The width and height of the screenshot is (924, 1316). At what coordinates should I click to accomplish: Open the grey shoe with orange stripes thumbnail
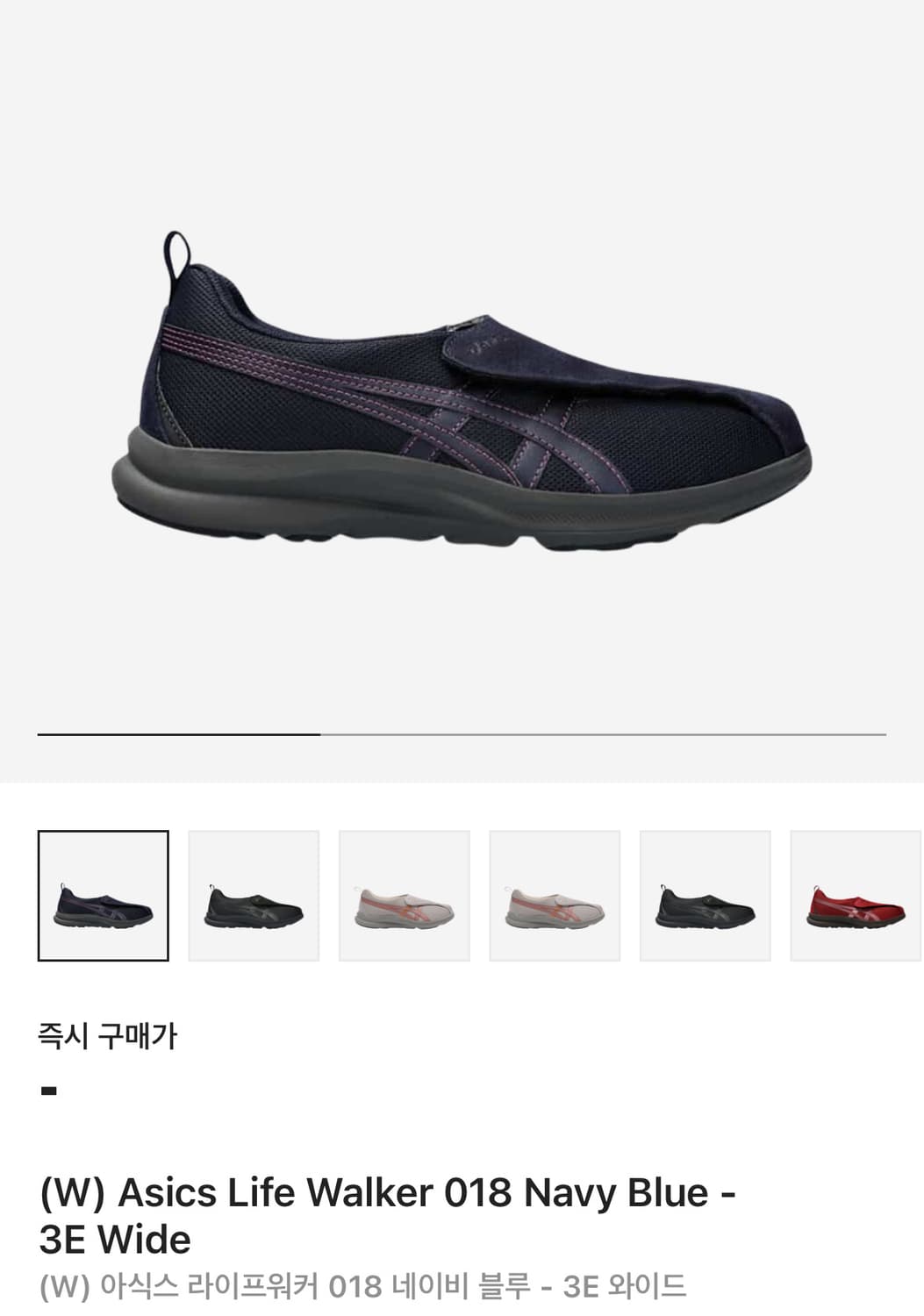[x=404, y=897]
